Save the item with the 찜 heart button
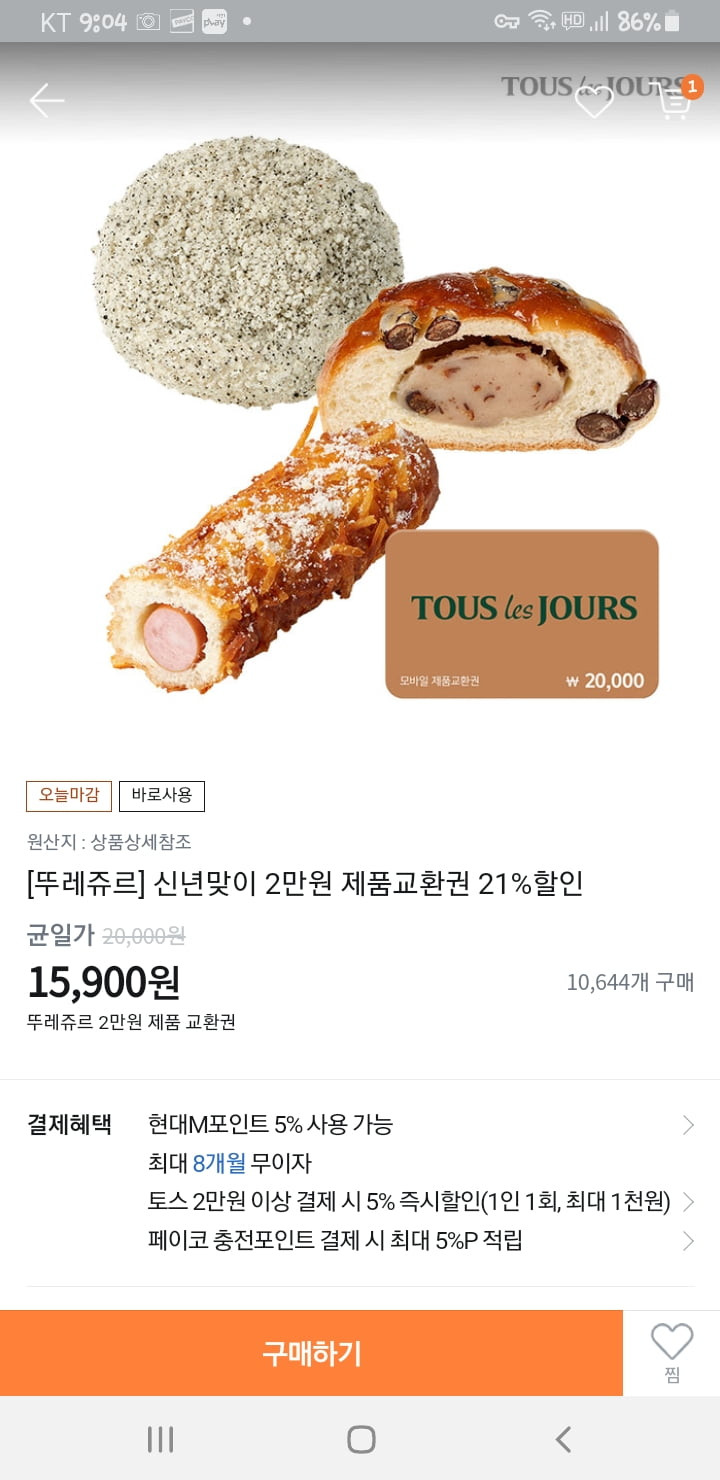Viewport: 720px width, 1480px height. click(671, 1353)
